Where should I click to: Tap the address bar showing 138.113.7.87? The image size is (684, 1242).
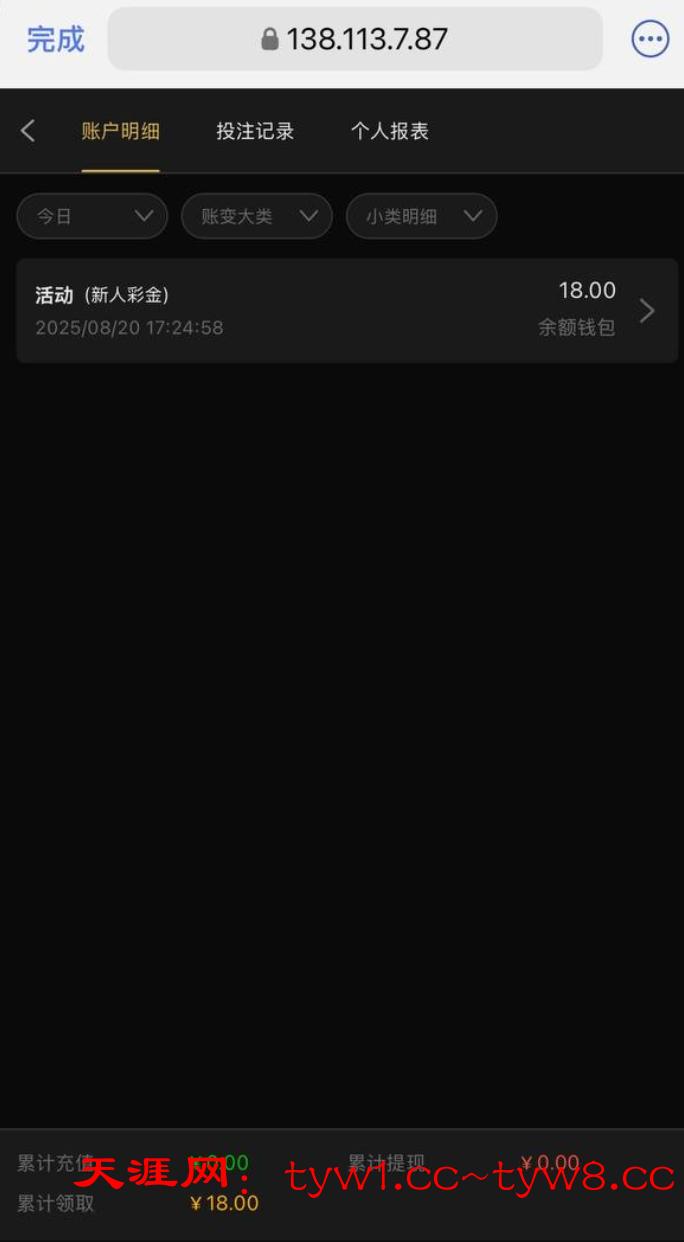pos(355,40)
